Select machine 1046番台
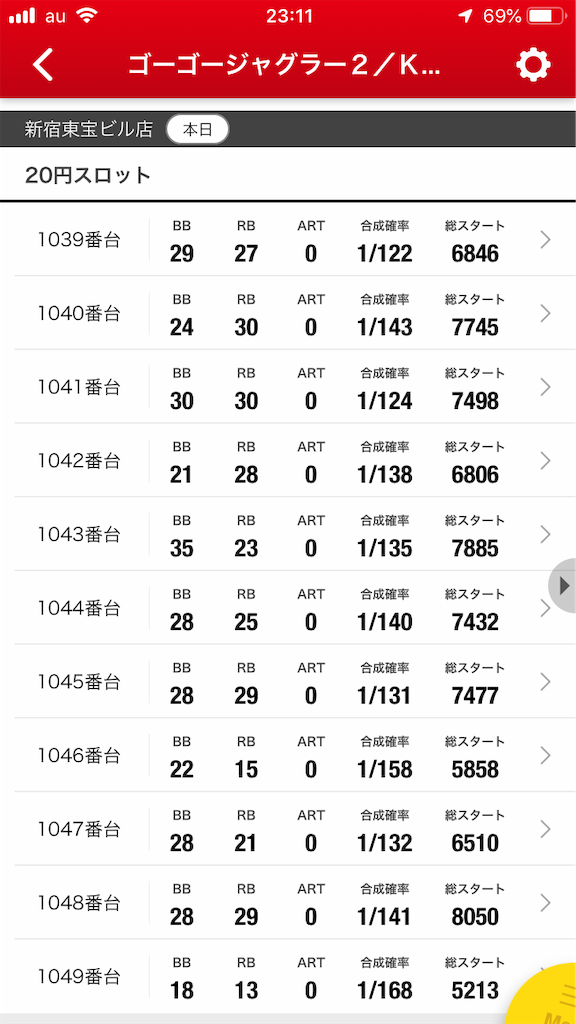This screenshot has height=1024, width=576. [288, 756]
